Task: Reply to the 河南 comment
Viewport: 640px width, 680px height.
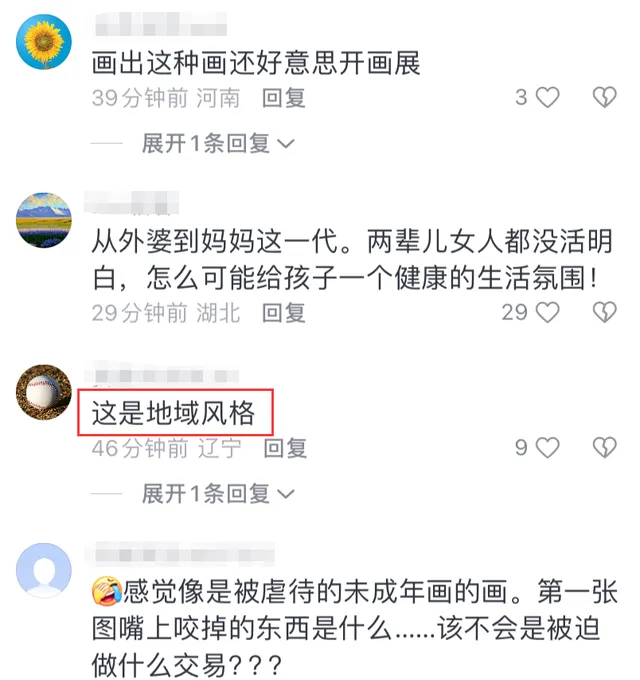Action: click(283, 98)
